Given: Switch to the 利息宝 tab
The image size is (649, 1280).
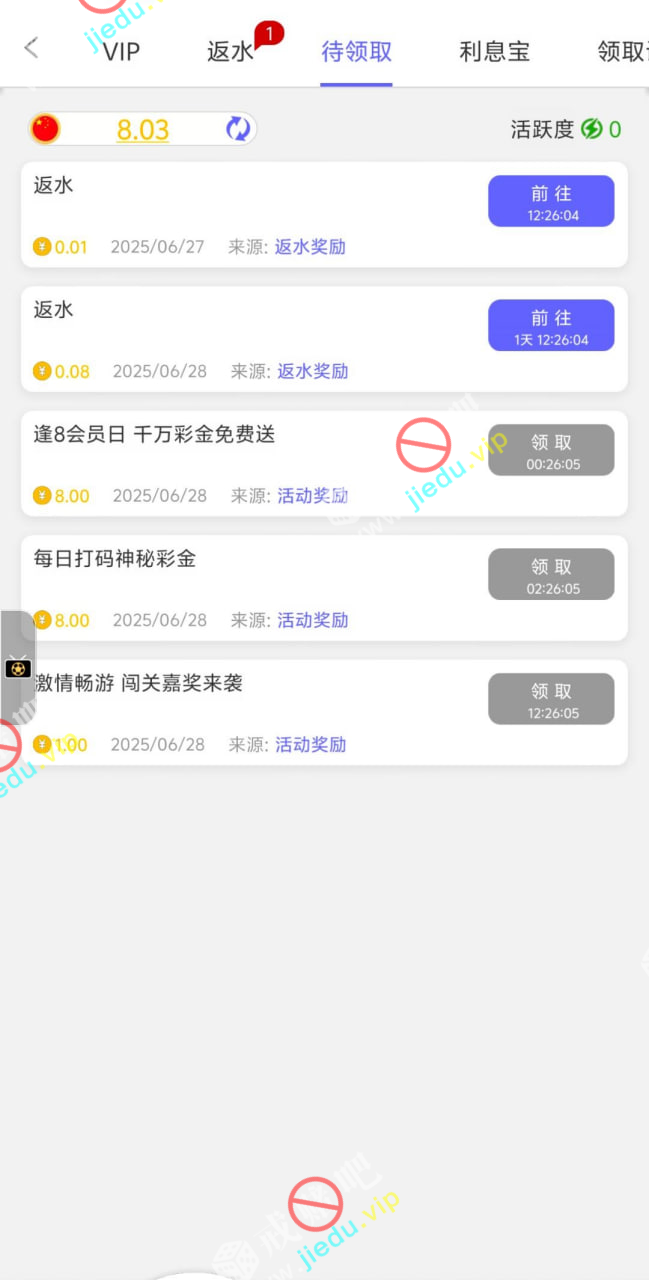Looking at the screenshot, I should [494, 52].
